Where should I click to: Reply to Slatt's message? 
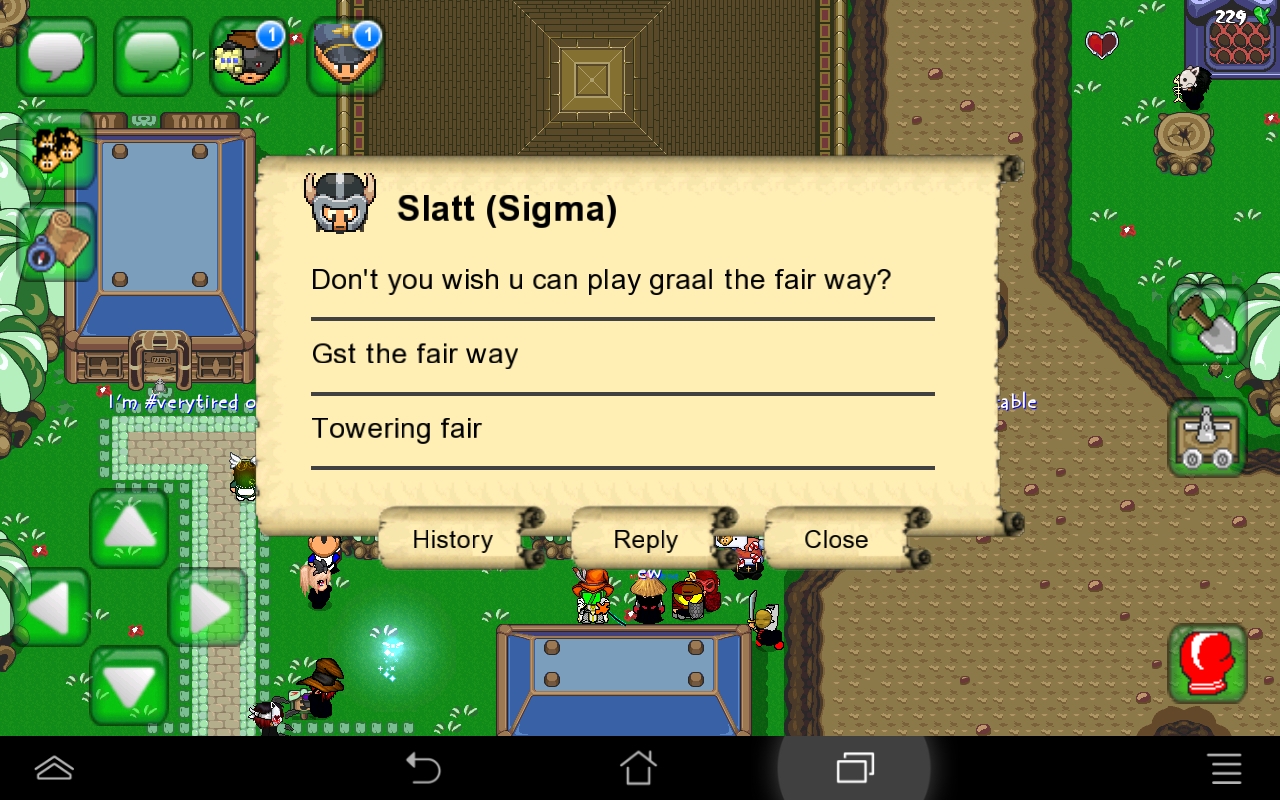645,540
